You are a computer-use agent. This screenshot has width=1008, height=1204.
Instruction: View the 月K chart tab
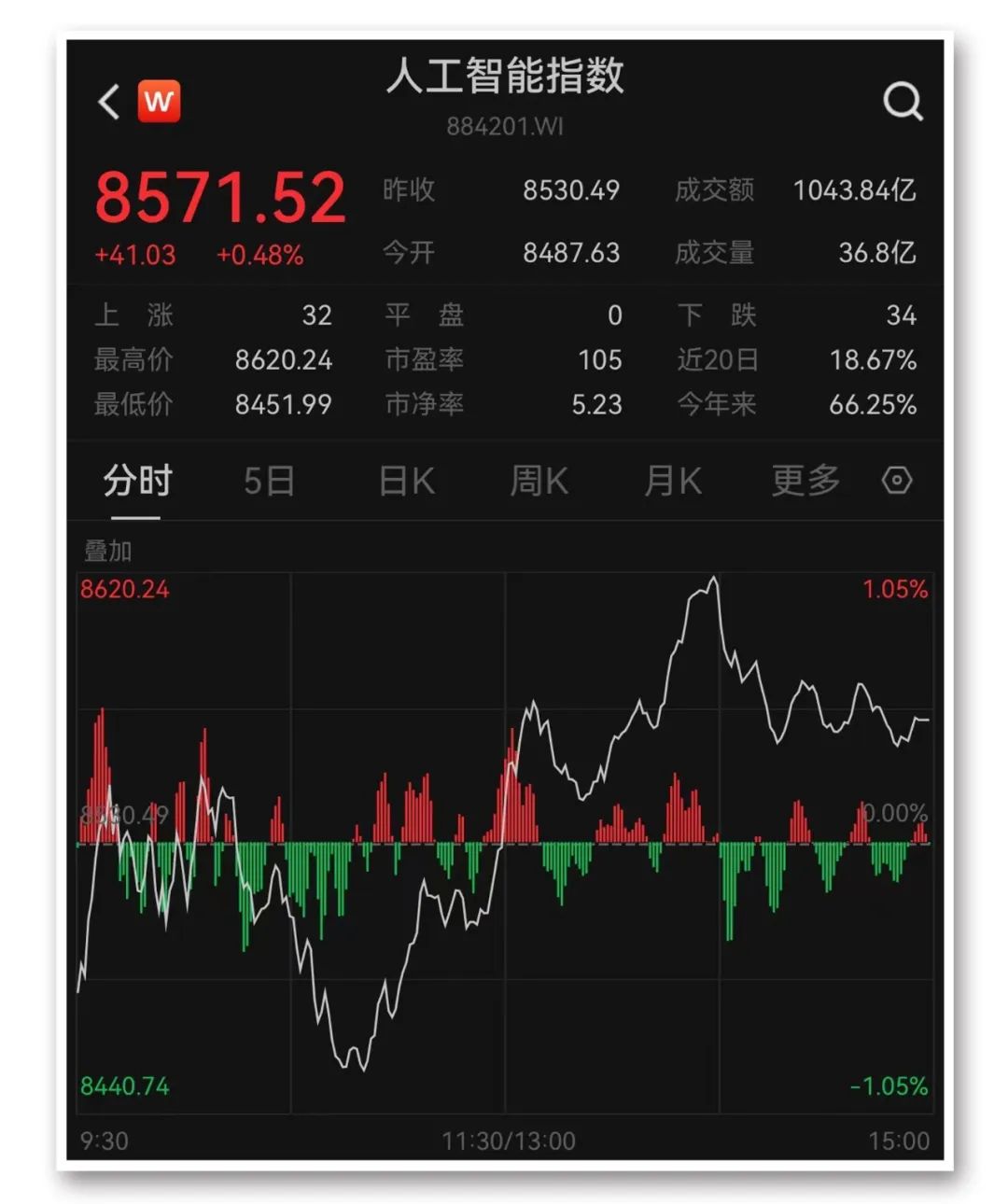point(672,482)
